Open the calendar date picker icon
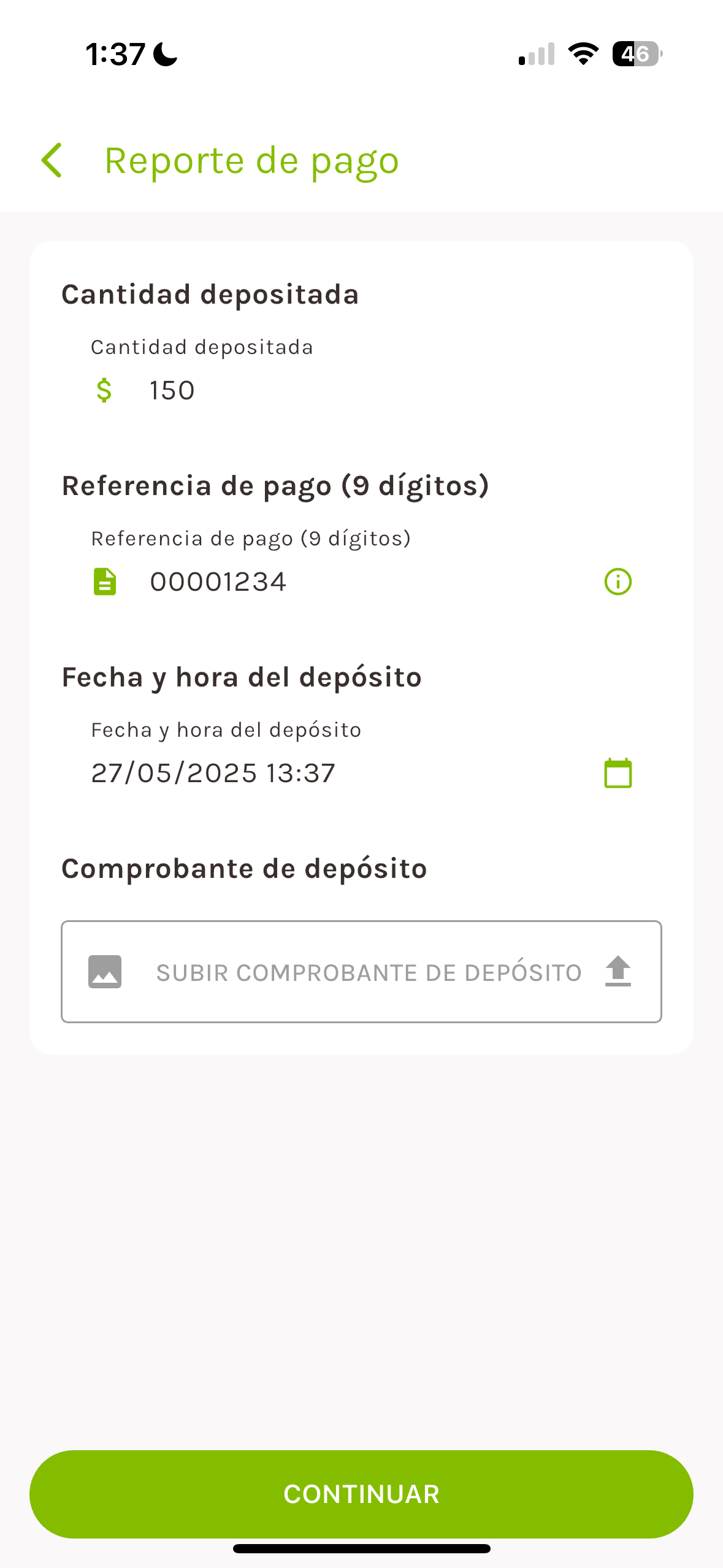The width and height of the screenshot is (723, 1568). (x=618, y=773)
